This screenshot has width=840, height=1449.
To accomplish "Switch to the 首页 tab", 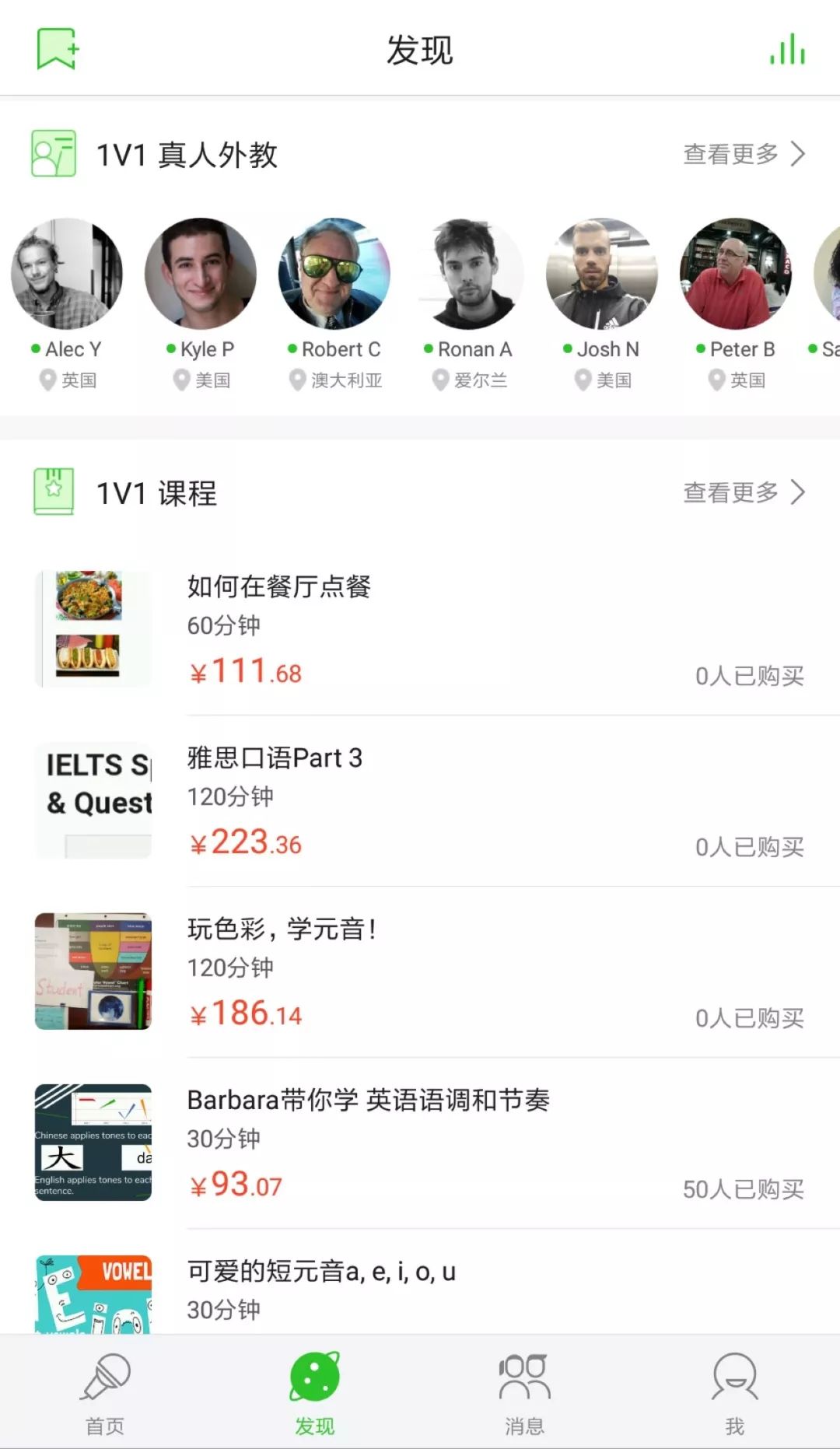I will point(105,1394).
